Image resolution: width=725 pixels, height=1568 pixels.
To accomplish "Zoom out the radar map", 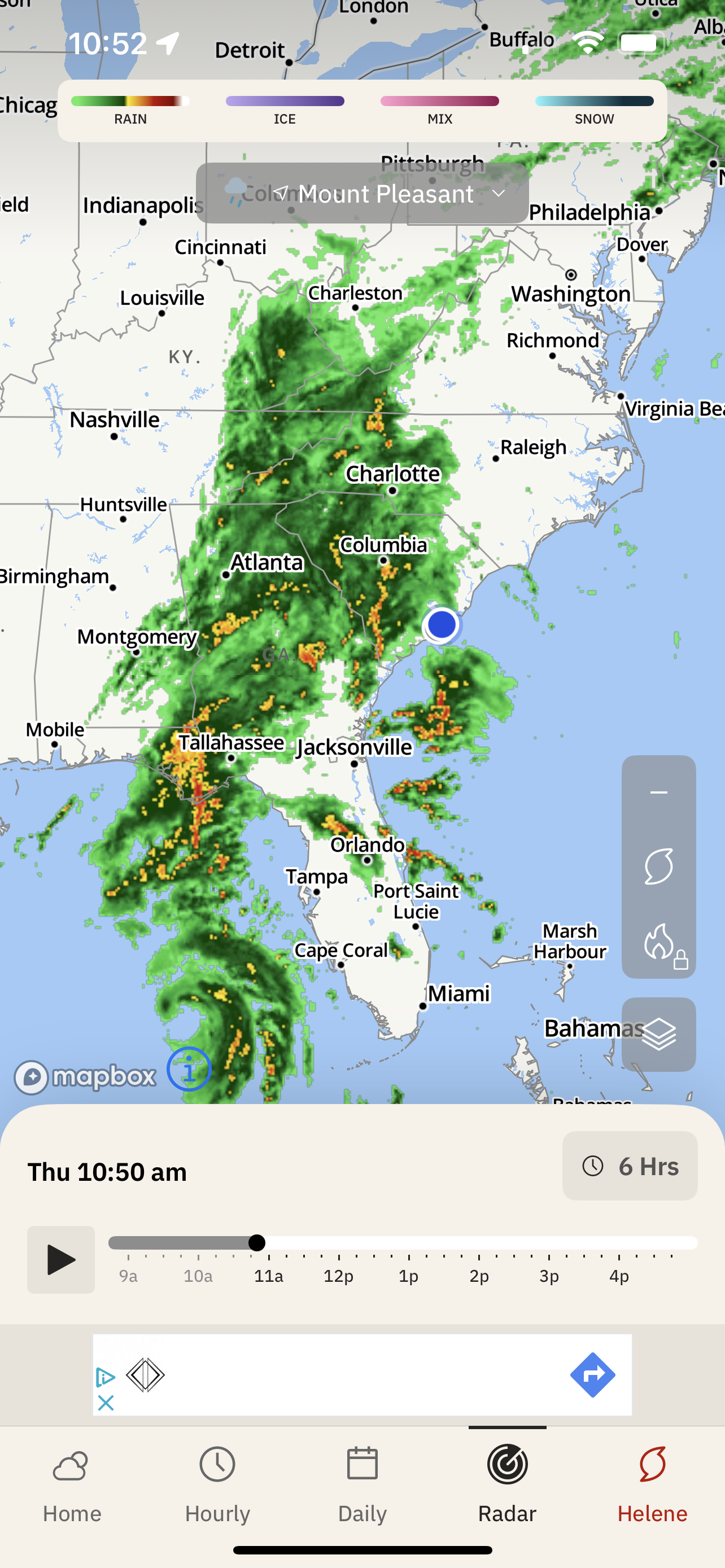I will tap(658, 792).
